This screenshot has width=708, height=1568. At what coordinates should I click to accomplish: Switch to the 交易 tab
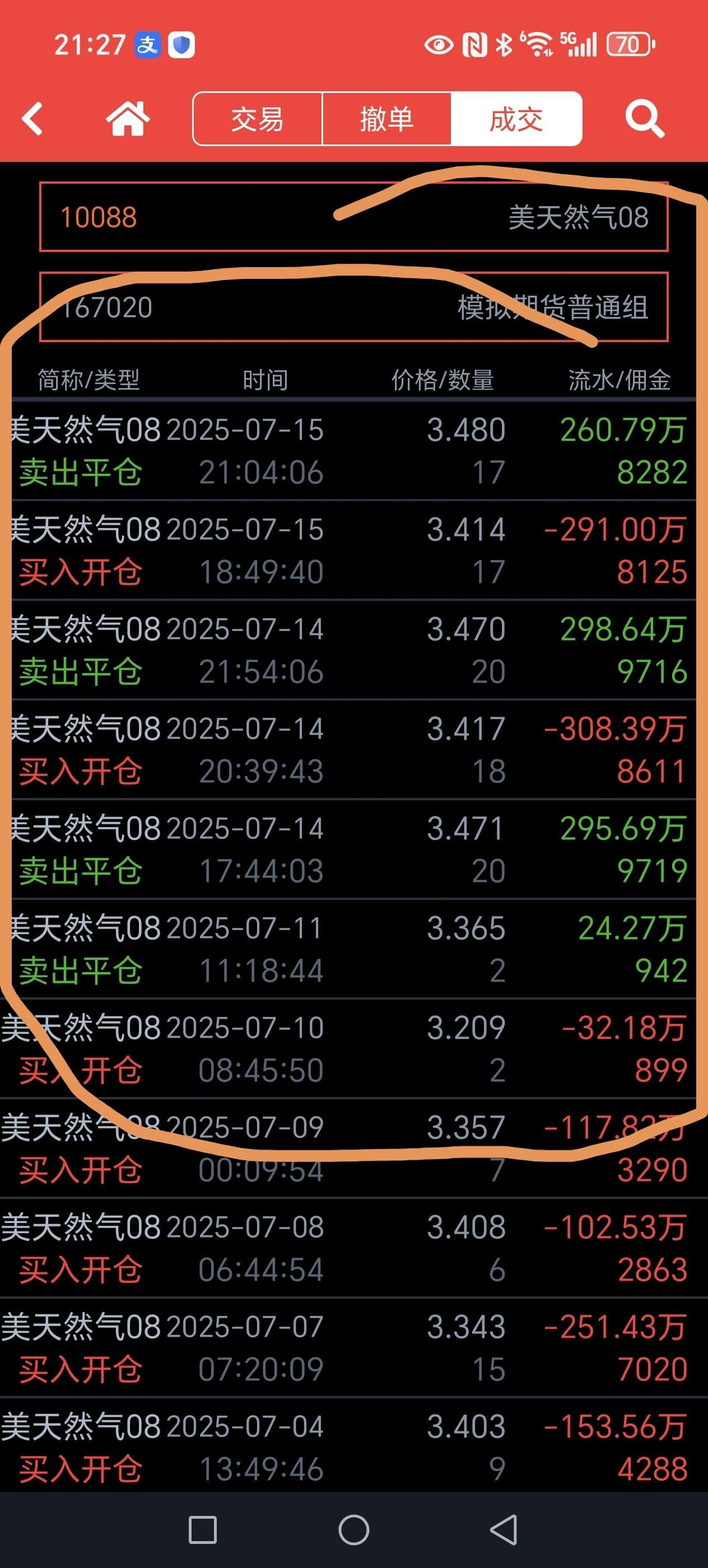click(257, 119)
